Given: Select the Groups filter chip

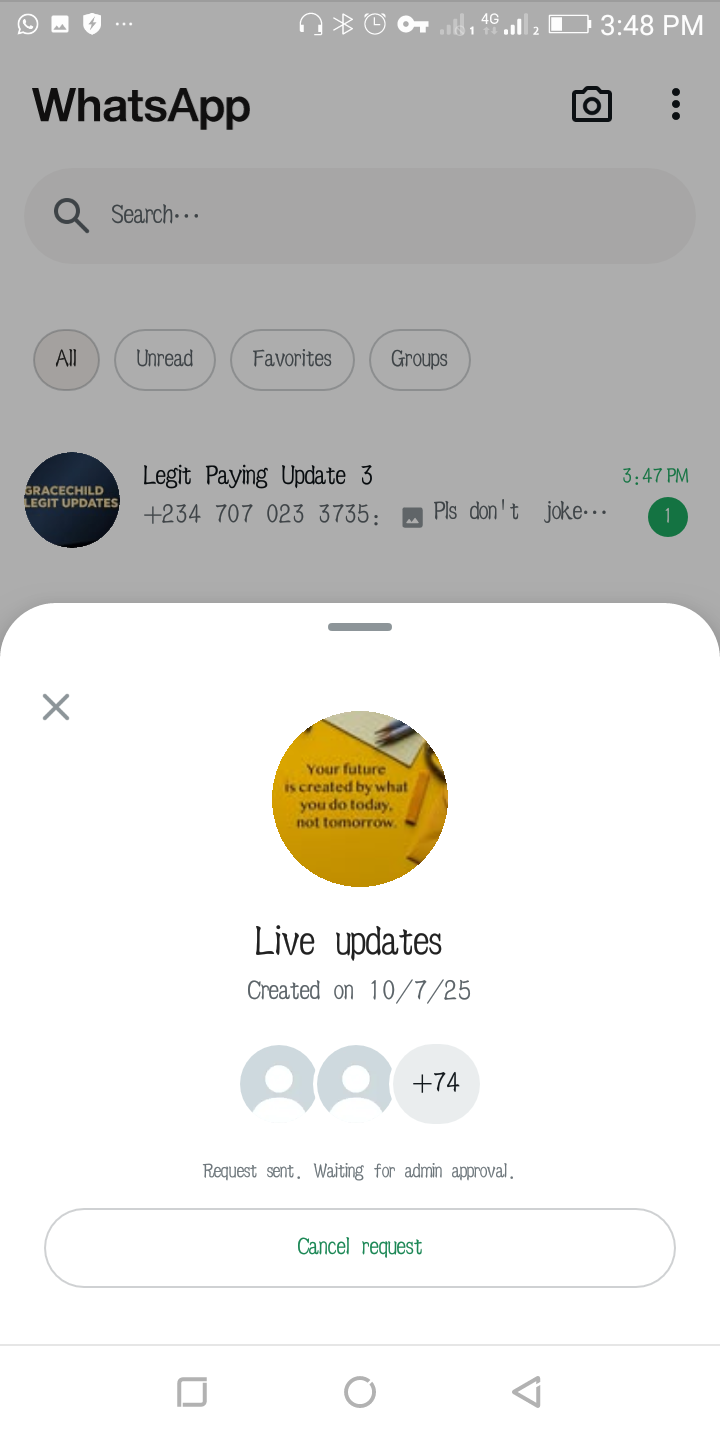Looking at the screenshot, I should coord(419,359).
